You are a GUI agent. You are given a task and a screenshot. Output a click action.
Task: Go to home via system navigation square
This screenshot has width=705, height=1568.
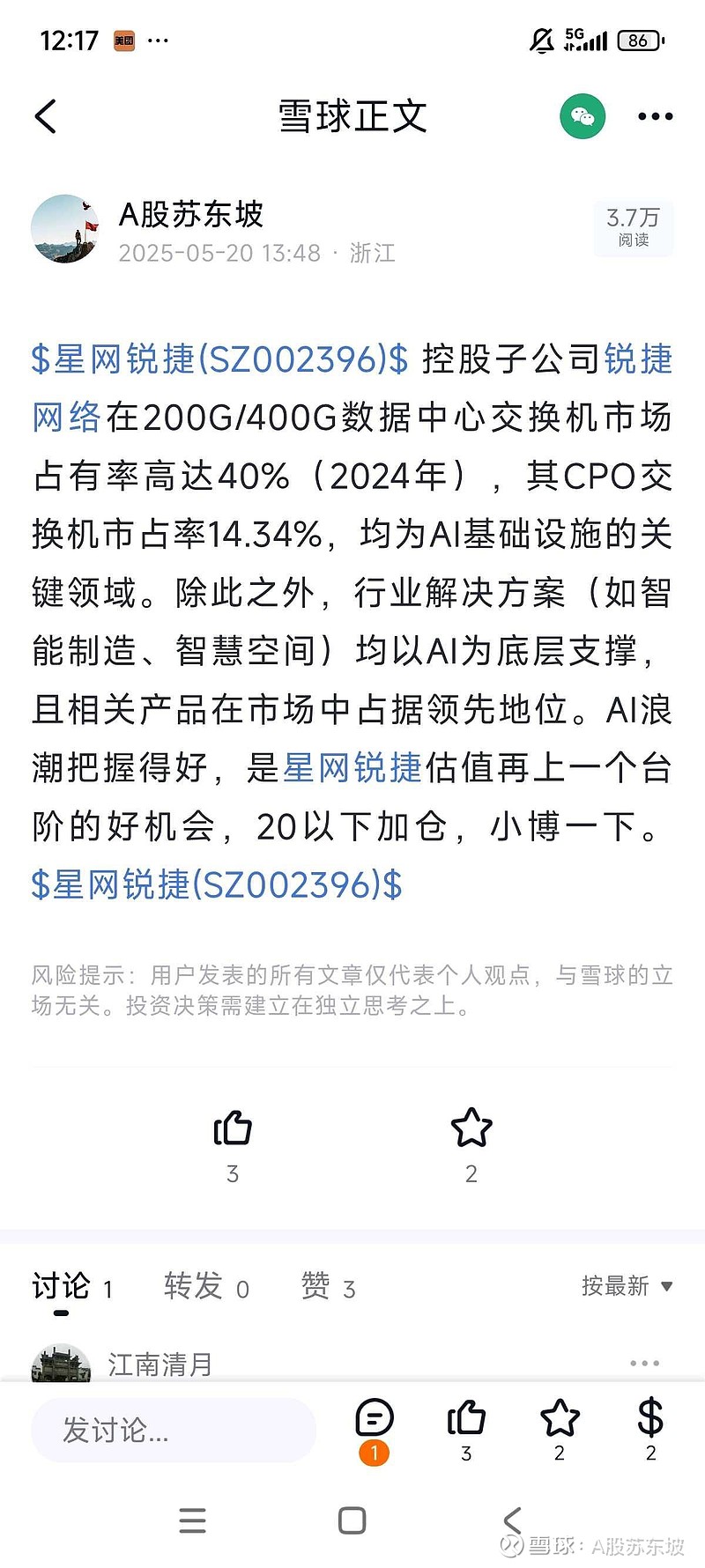(352, 1520)
